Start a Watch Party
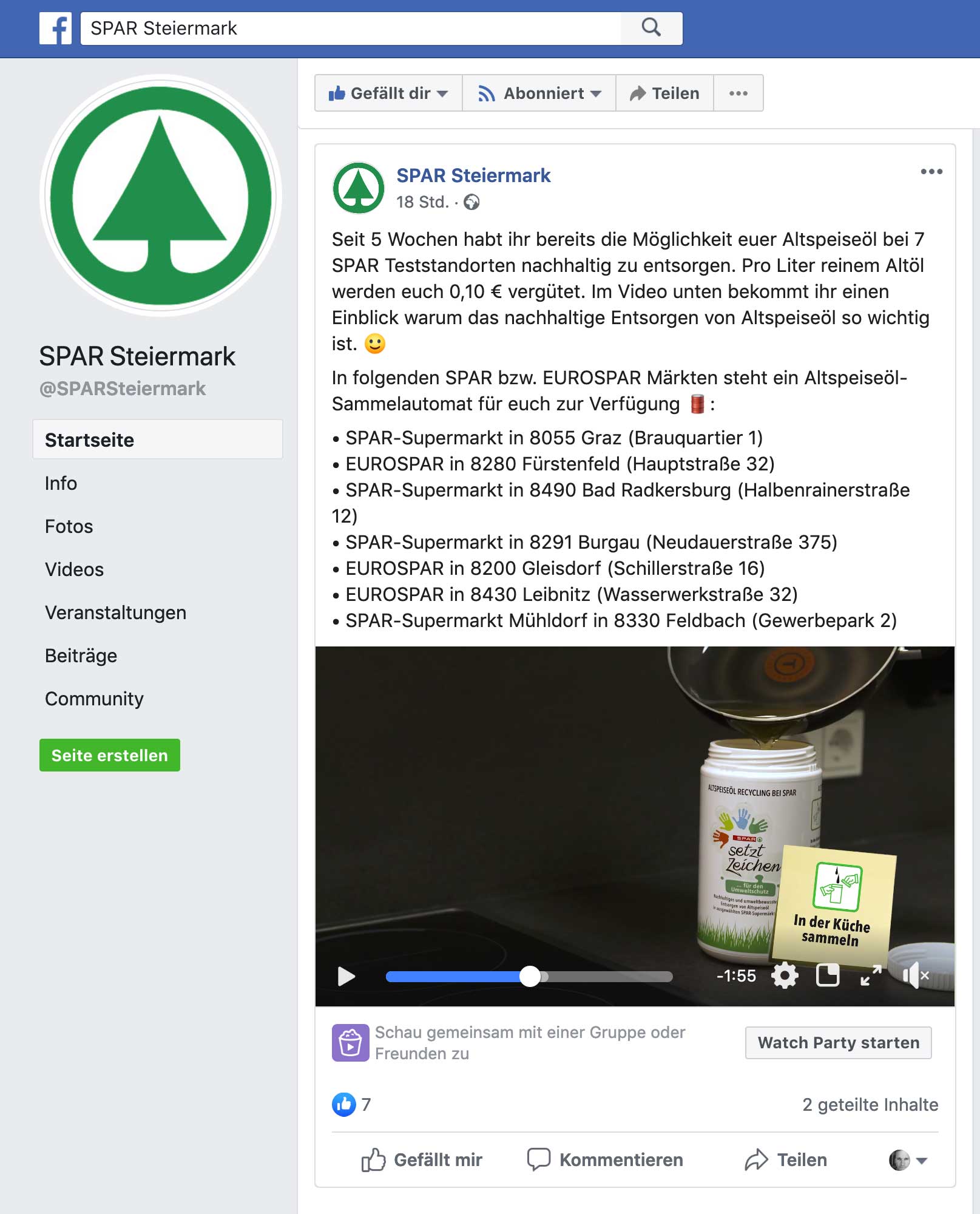 coord(838,1043)
